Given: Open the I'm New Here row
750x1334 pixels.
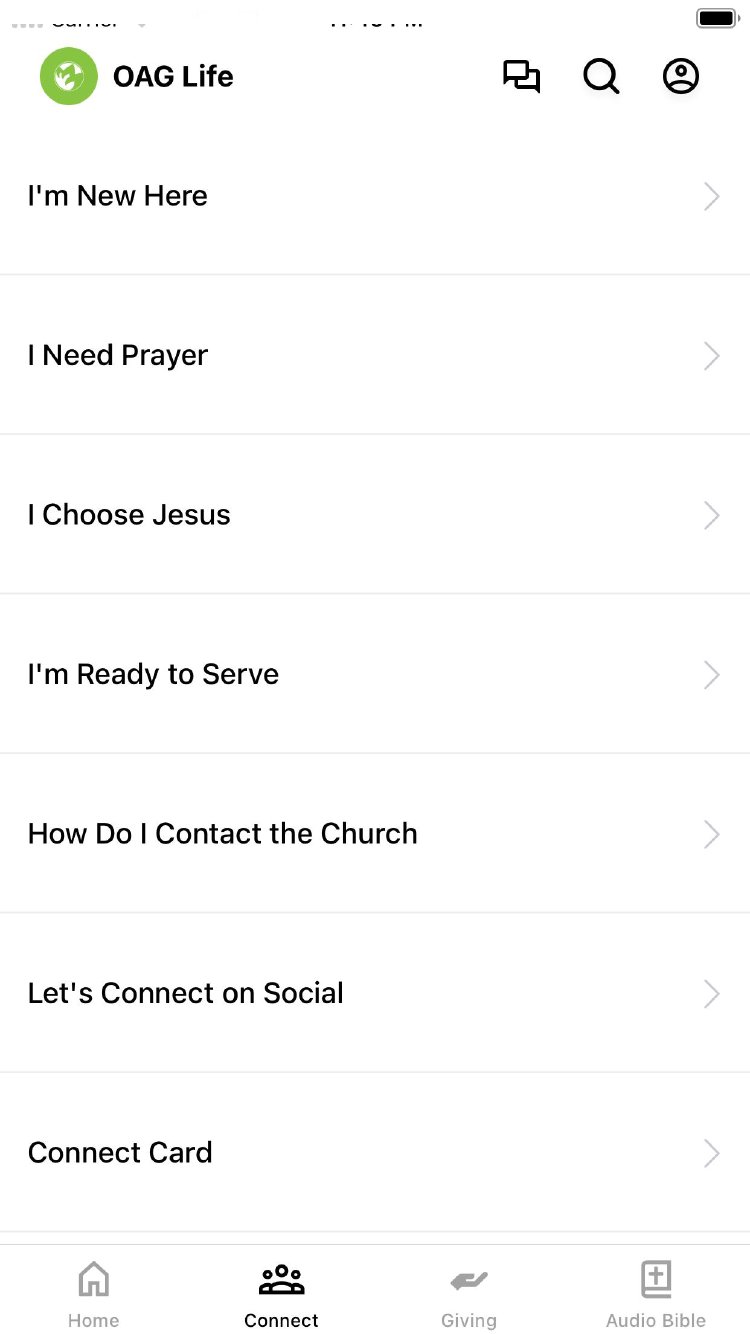Looking at the screenshot, I should 375,196.
